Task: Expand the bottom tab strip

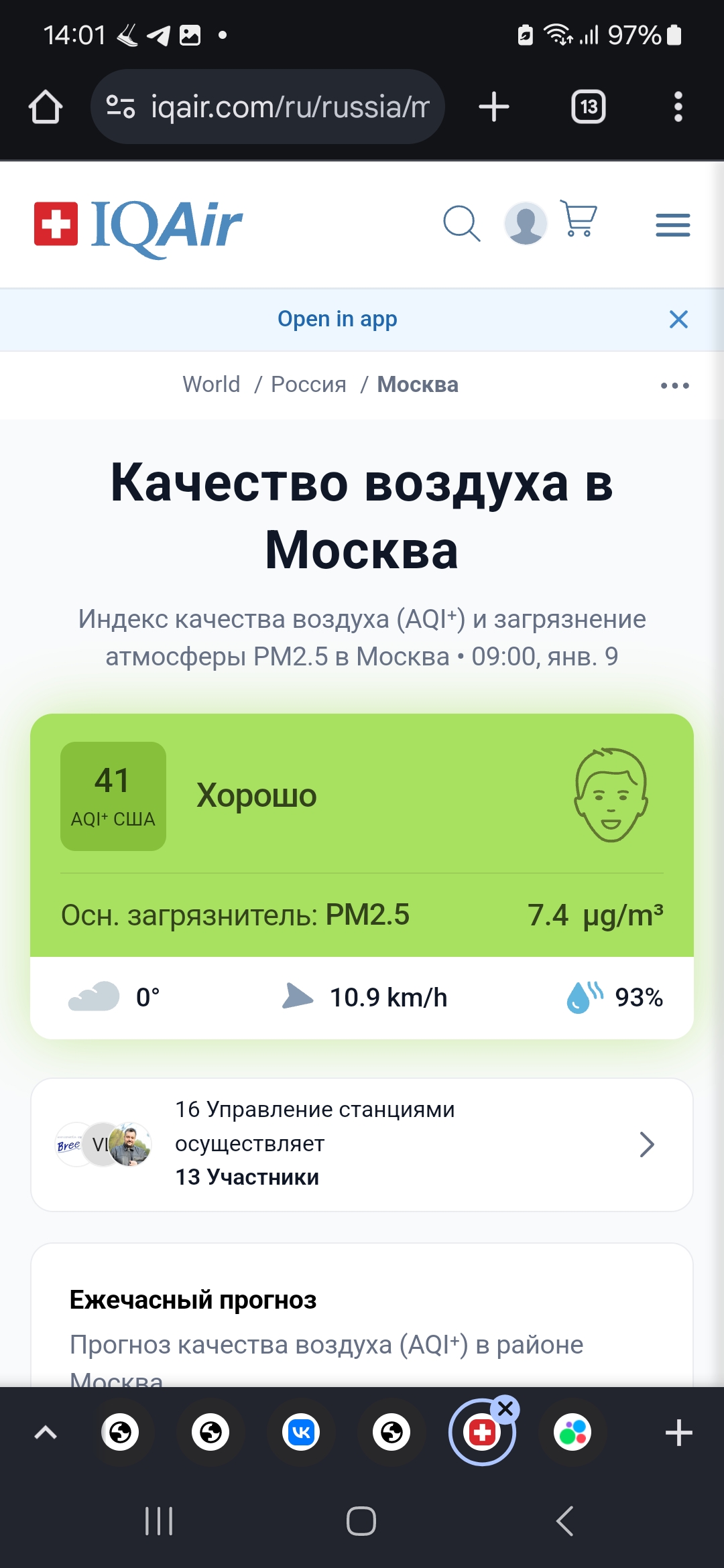Action: tap(46, 1433)
